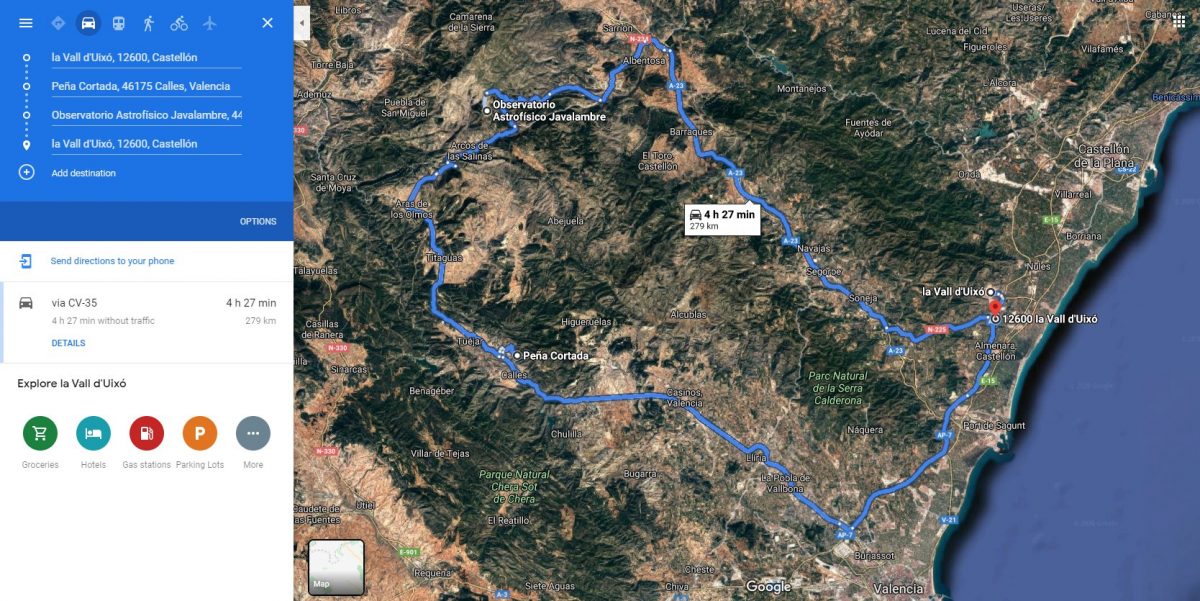This screenshot has height=601, width=1200.
Task: Find Parking Lots nearby
Action: 200,434
